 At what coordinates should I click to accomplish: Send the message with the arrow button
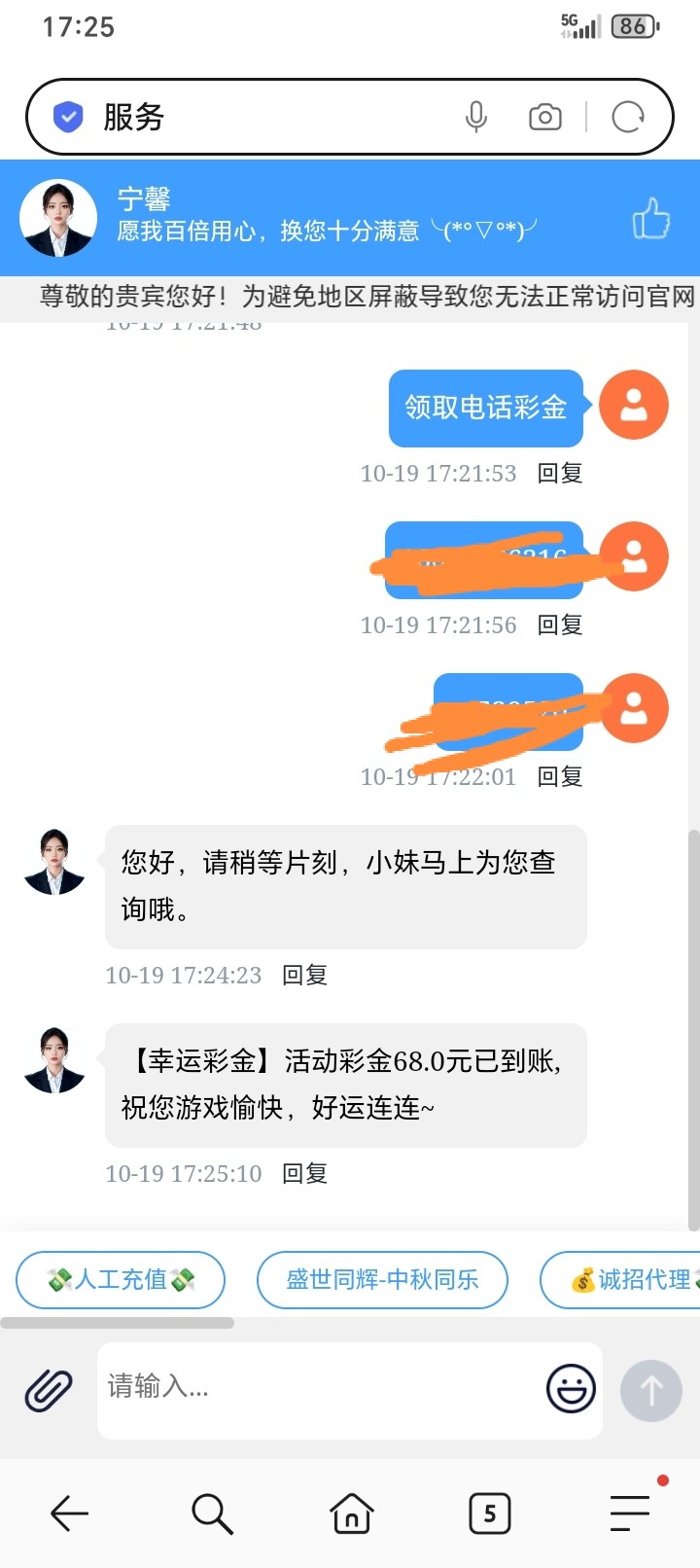pyautogui.click(x=650, y=1390)
